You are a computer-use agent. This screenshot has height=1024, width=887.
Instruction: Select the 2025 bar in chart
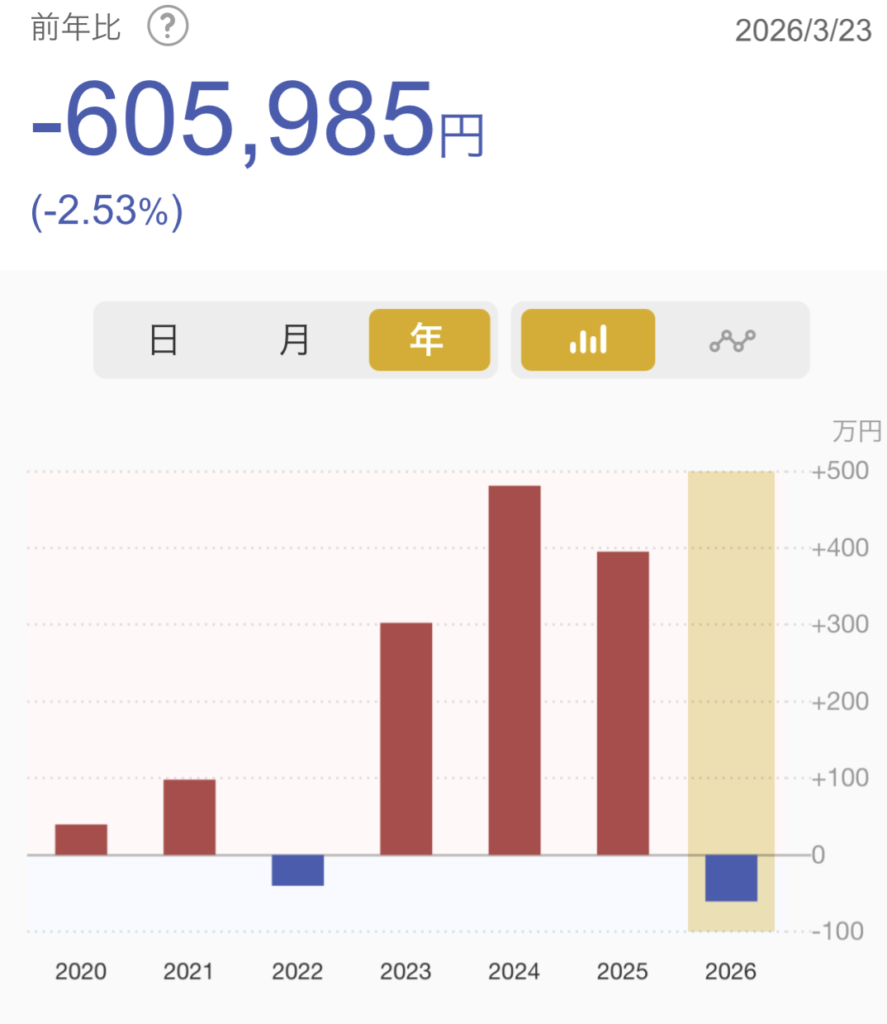click(x=622, y=703)
